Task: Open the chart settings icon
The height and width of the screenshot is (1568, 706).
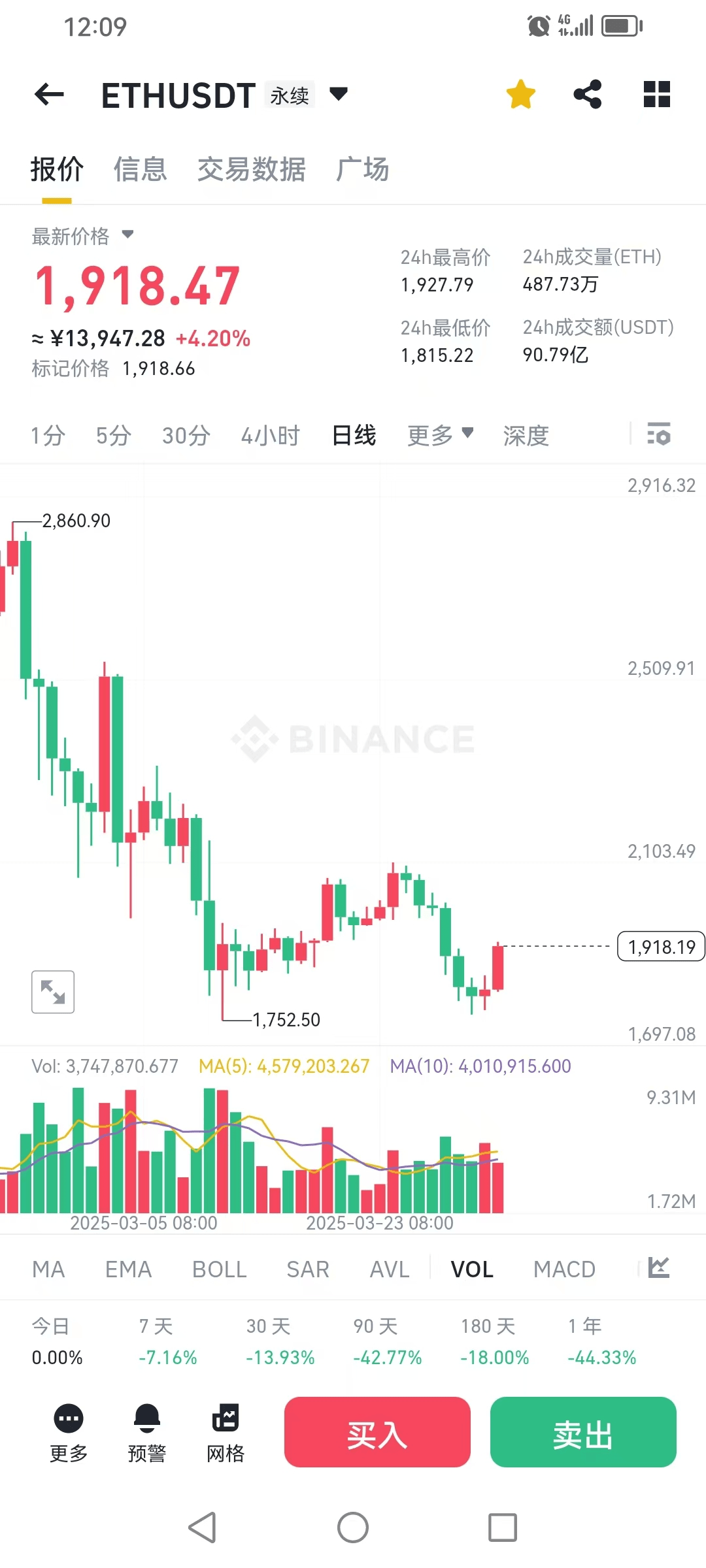Action: pyautogui.click(x=659, y=434)
